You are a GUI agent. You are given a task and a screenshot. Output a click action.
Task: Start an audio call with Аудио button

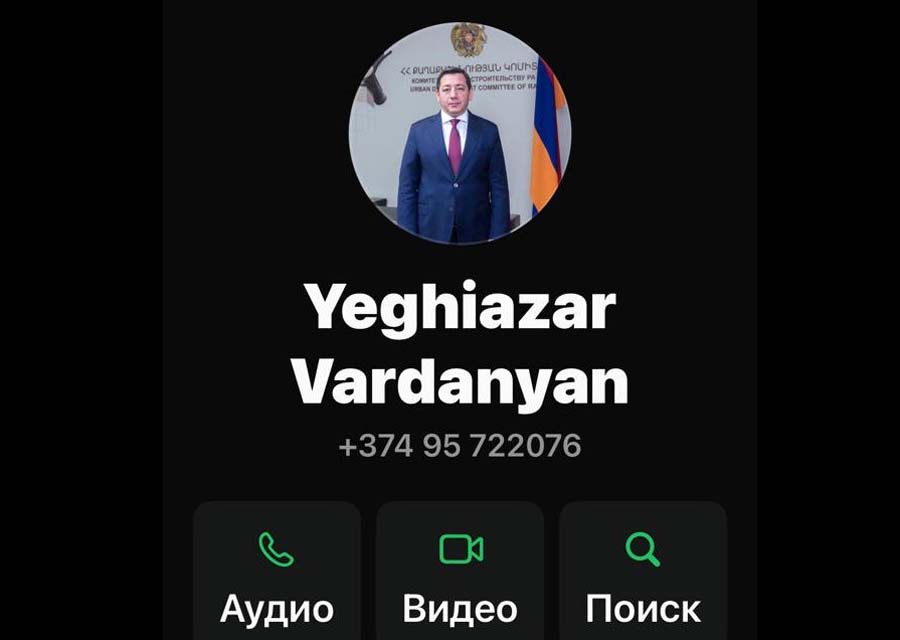pos(276,575)
